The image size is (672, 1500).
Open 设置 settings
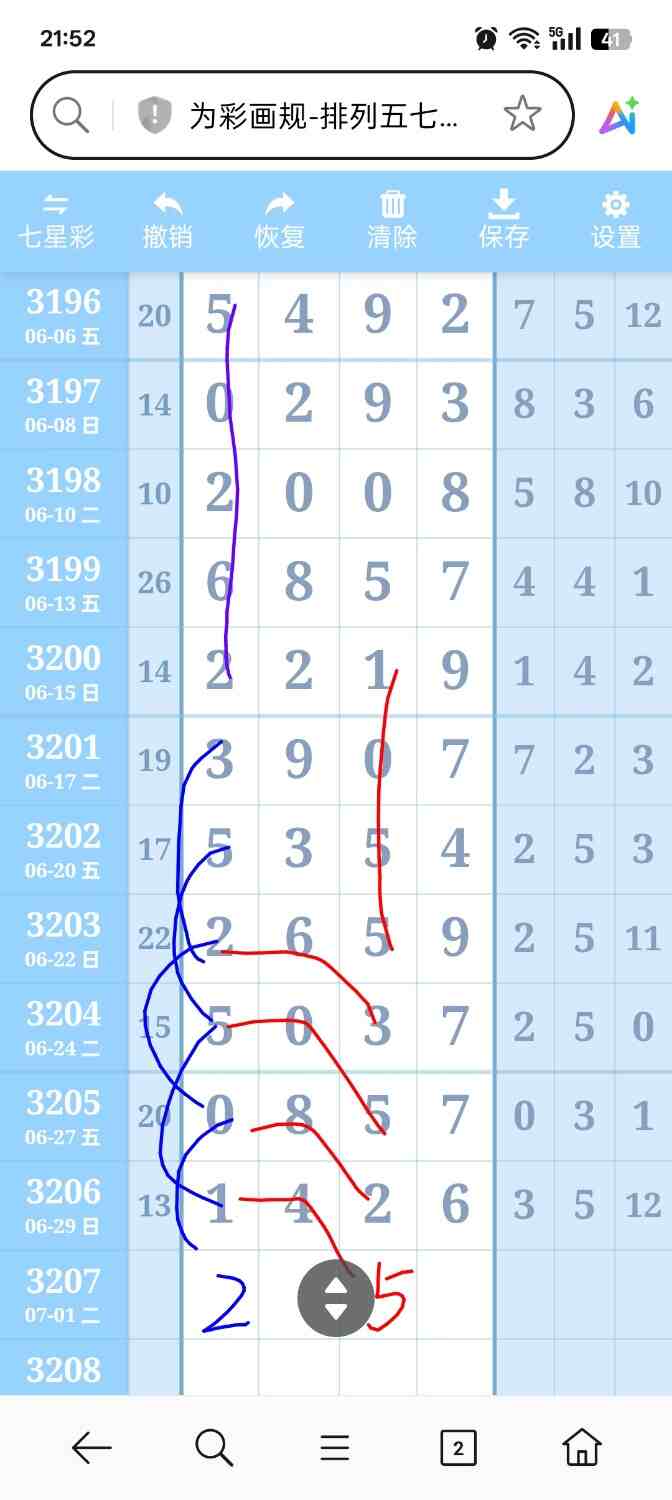point(615,221)
